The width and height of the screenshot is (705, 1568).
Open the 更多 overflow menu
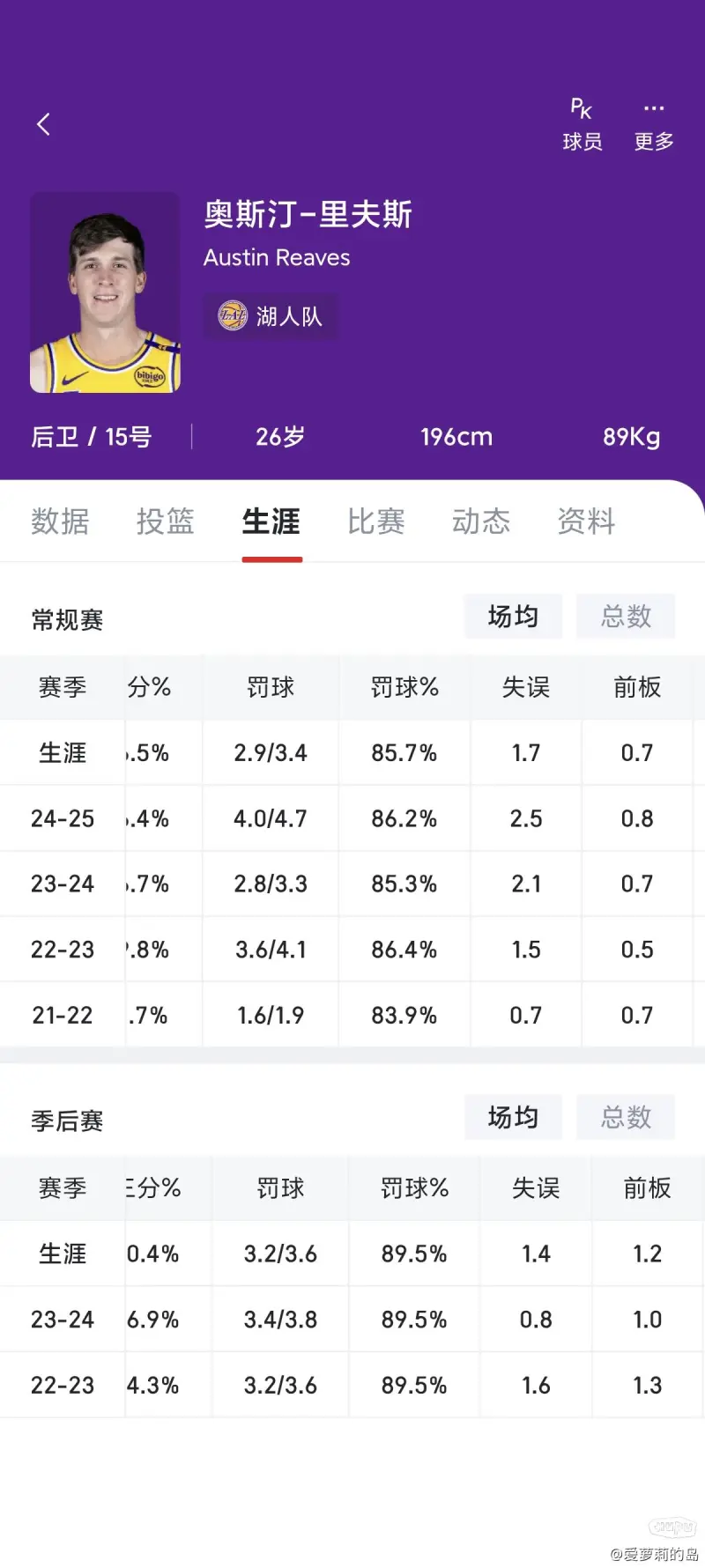[x=654, y=124]
